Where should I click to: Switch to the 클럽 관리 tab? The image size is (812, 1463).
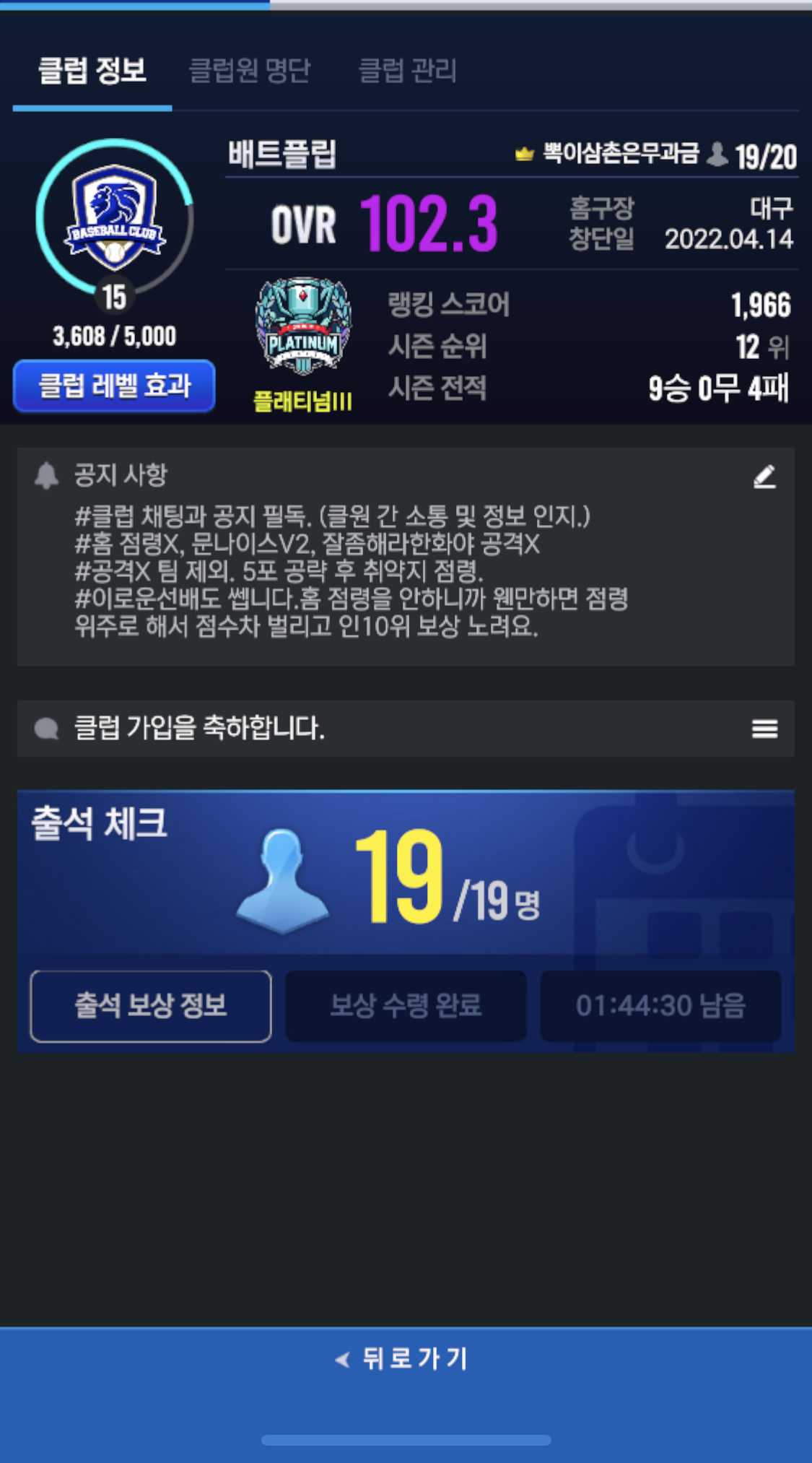pos(407,71)
